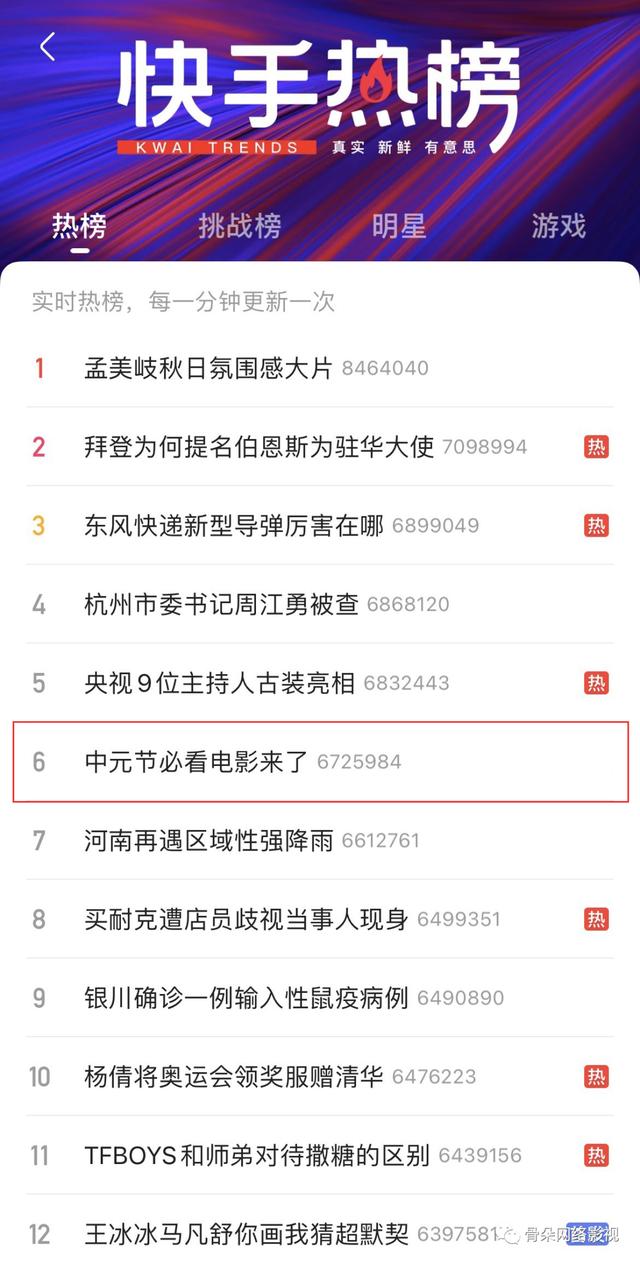The height and width of the screenshot is (1263, 640).
Task: Open 央视9位主持人古装亮相 topic
Action: click(220, 683)
